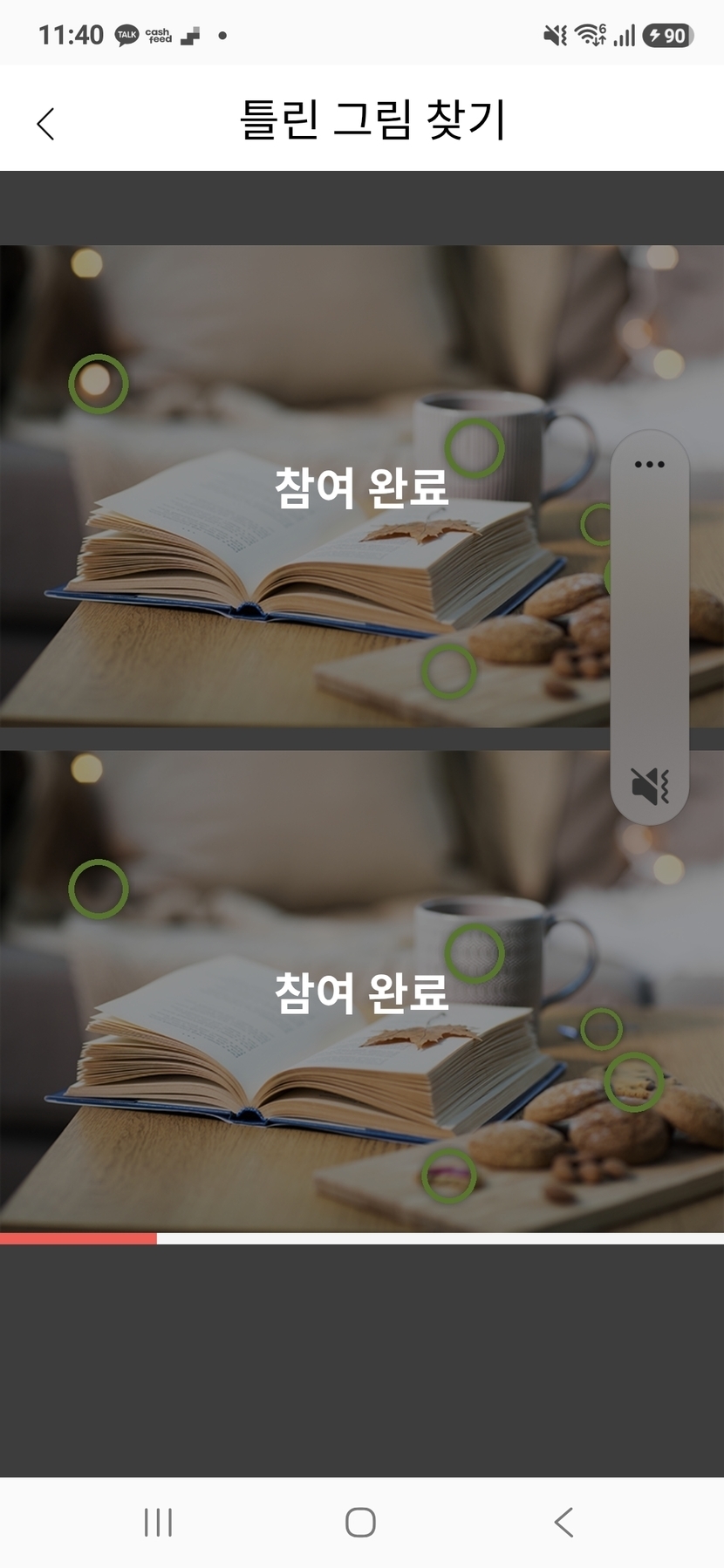Go to the home screen
This screenshot has width=724, height=1568.
[x=361, y=1523]
